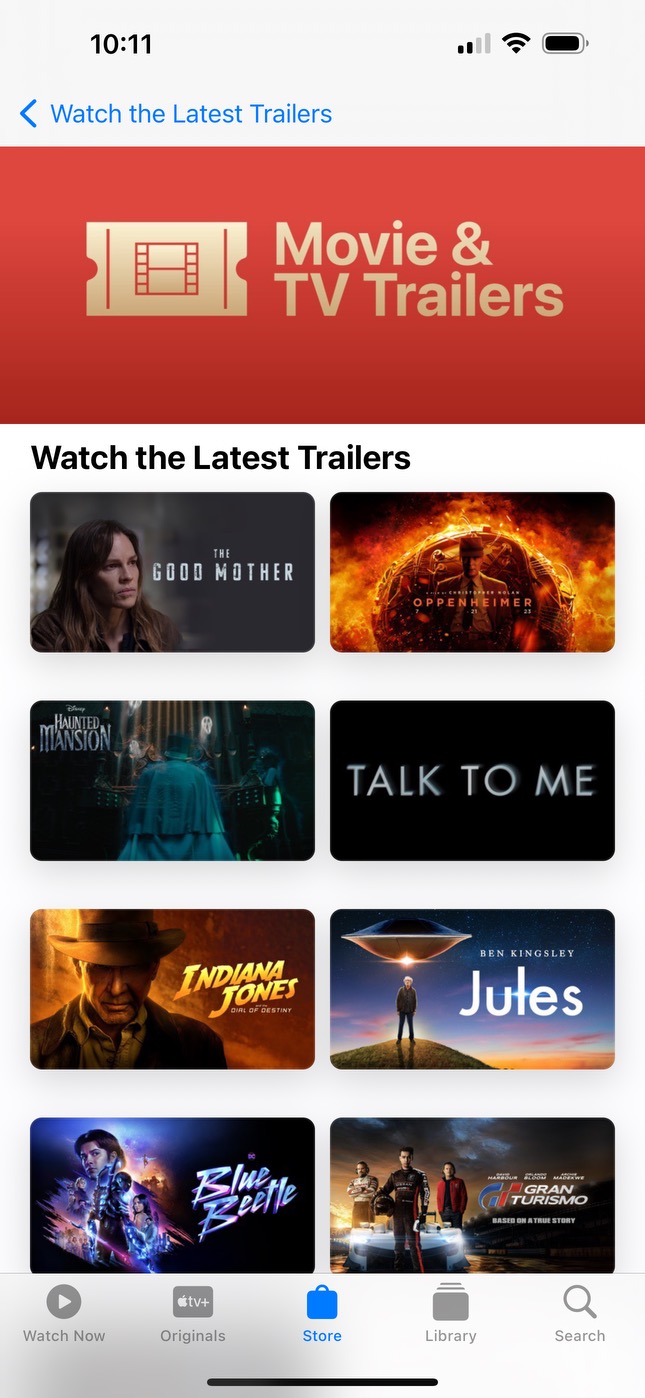Open the Oppenheimer trailer
This screenshot has width=645, height=1398.
coord(472,572)
